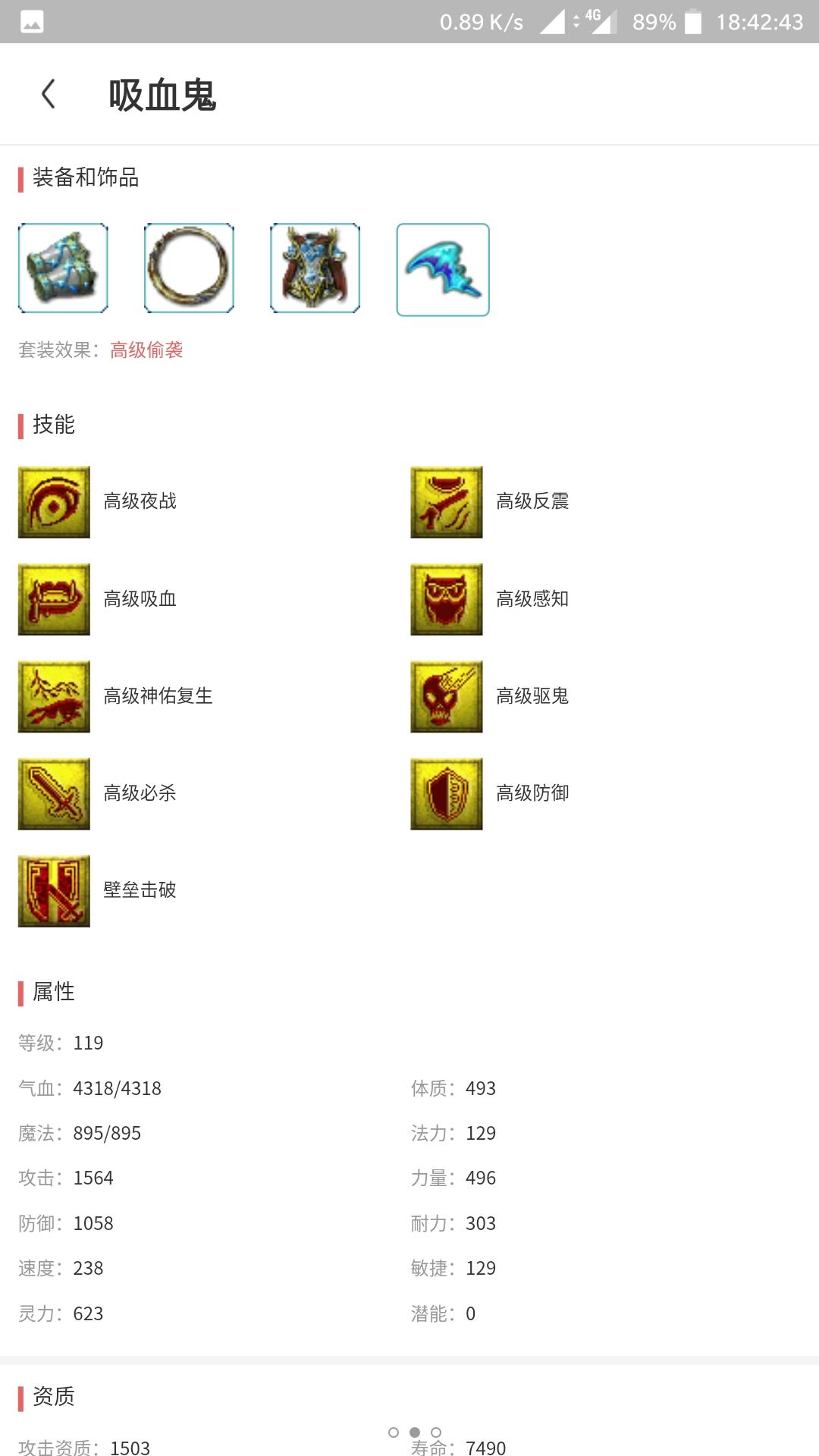View the 高级感知 skill
The width and height of the screenshot is (819, 1456).
447,599
